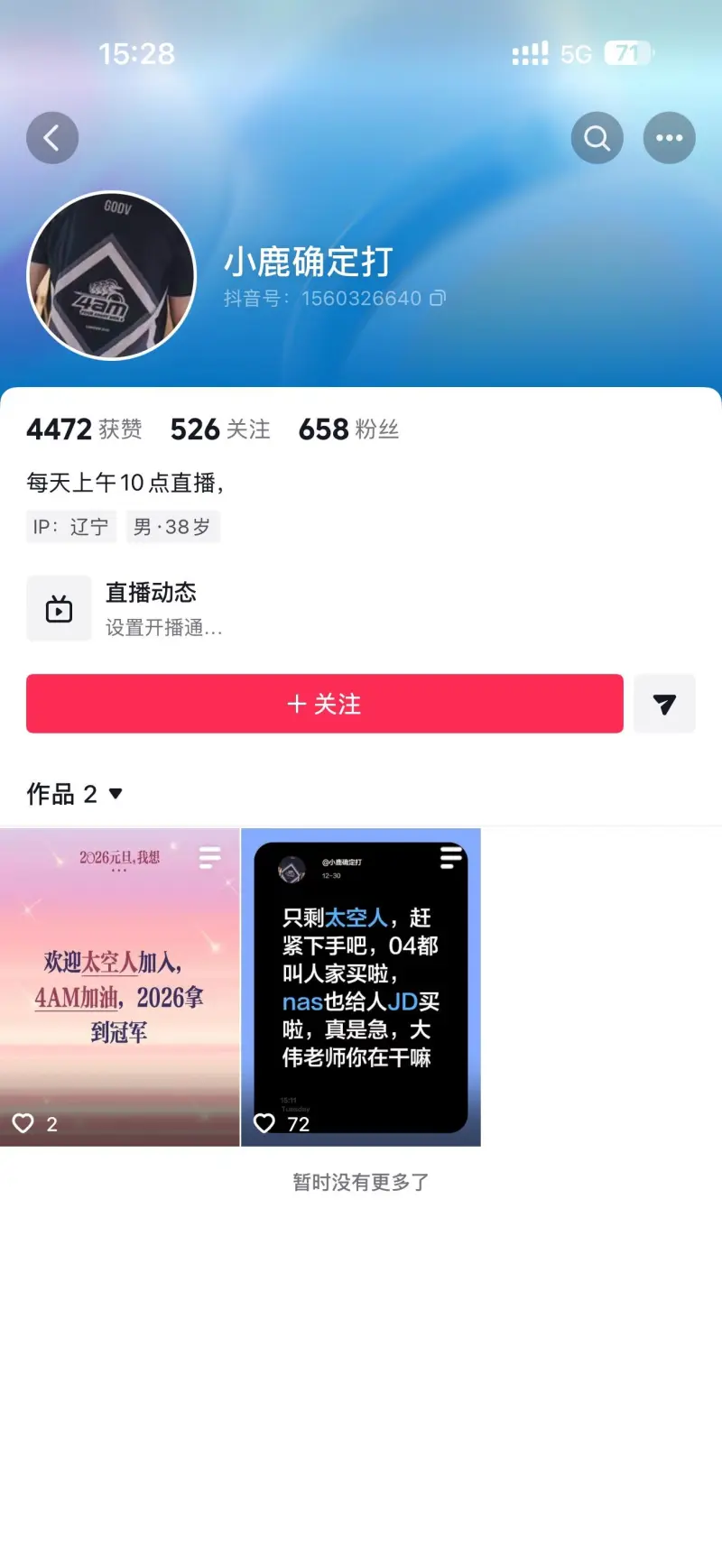Open the three-dot overflow menu
The height and width of the screenshot is (1568, 722).
669,138
